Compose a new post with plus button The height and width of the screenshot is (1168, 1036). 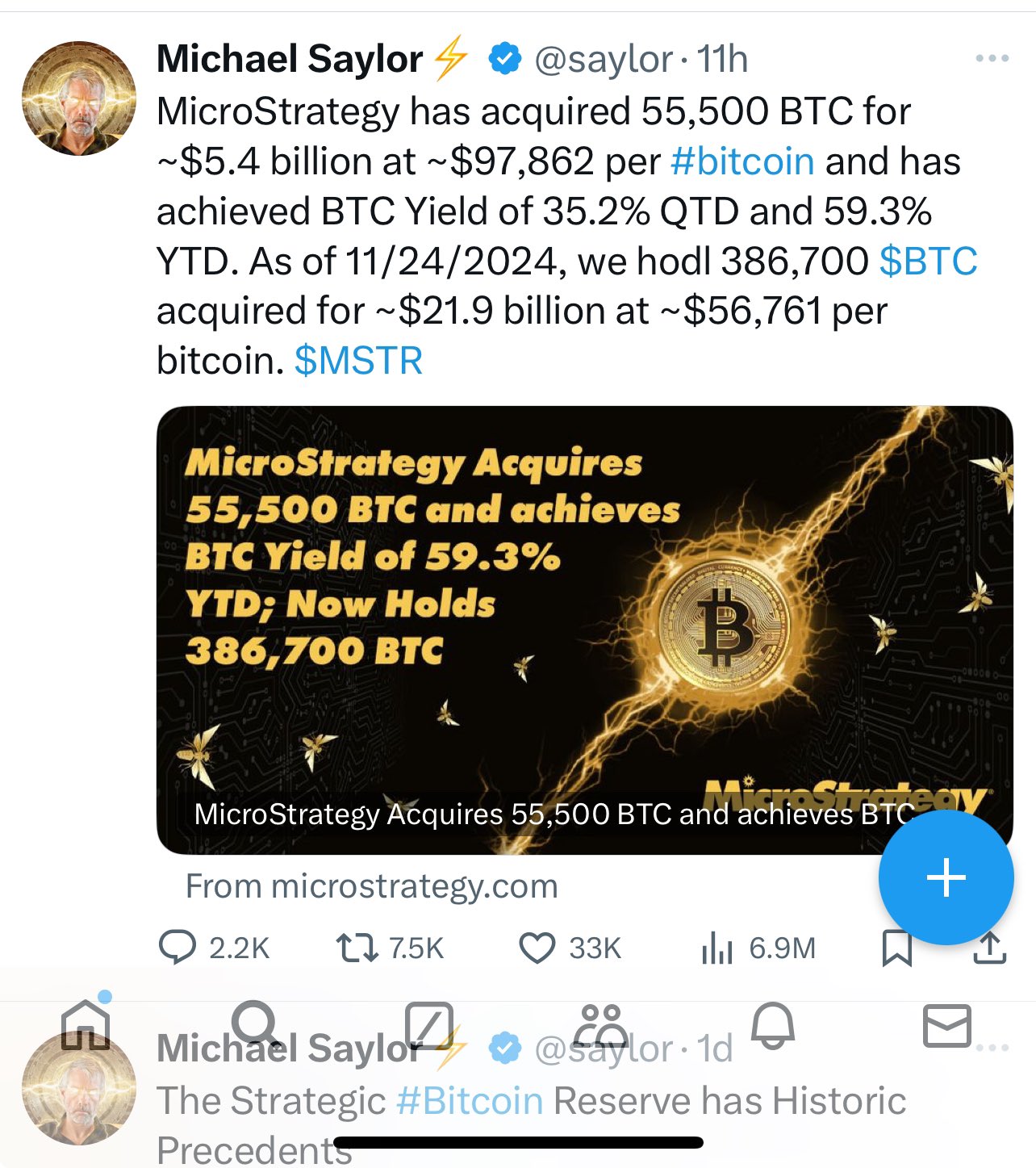(946, 877)
